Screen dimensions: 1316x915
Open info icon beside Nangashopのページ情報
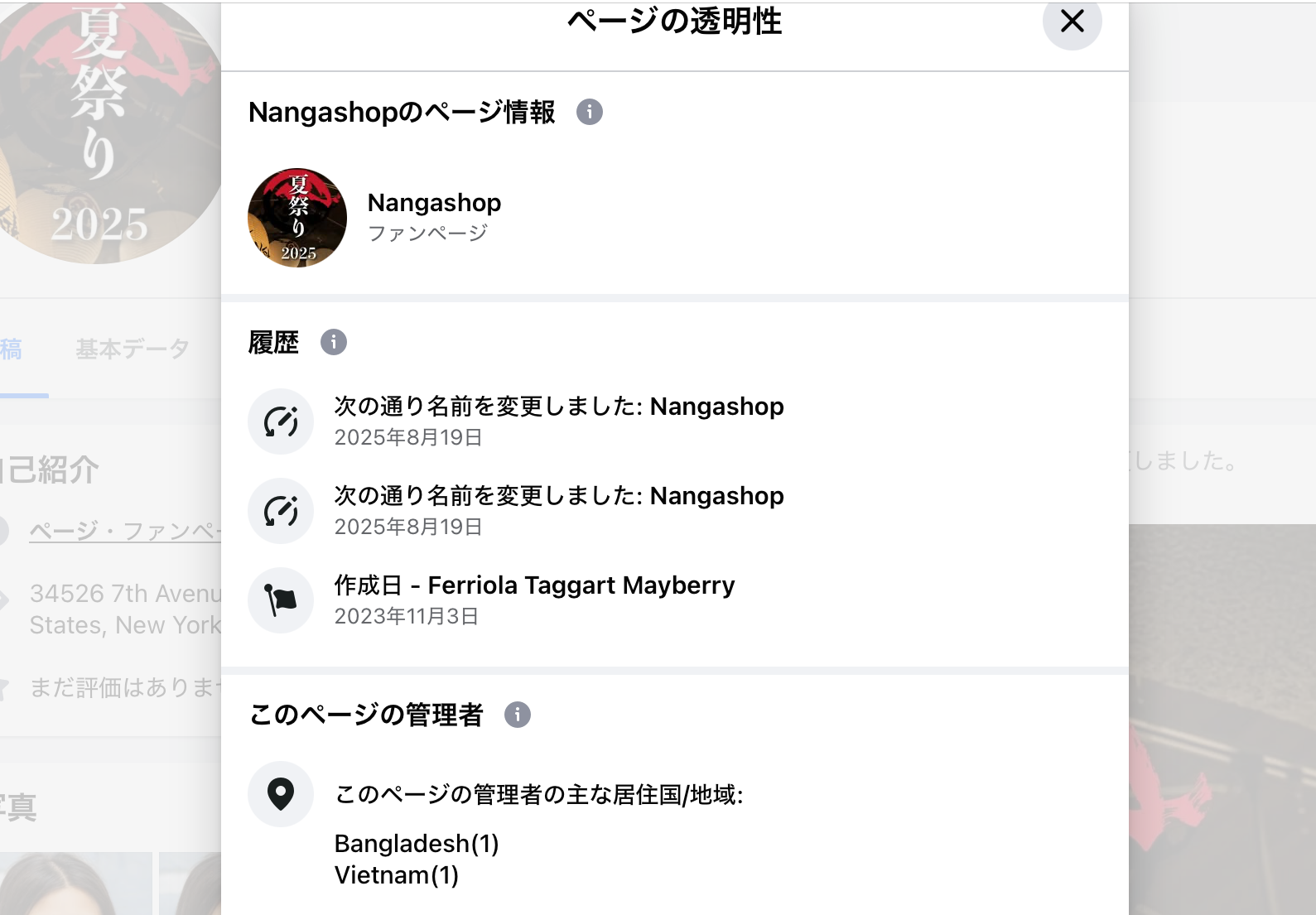pos(590,112)
